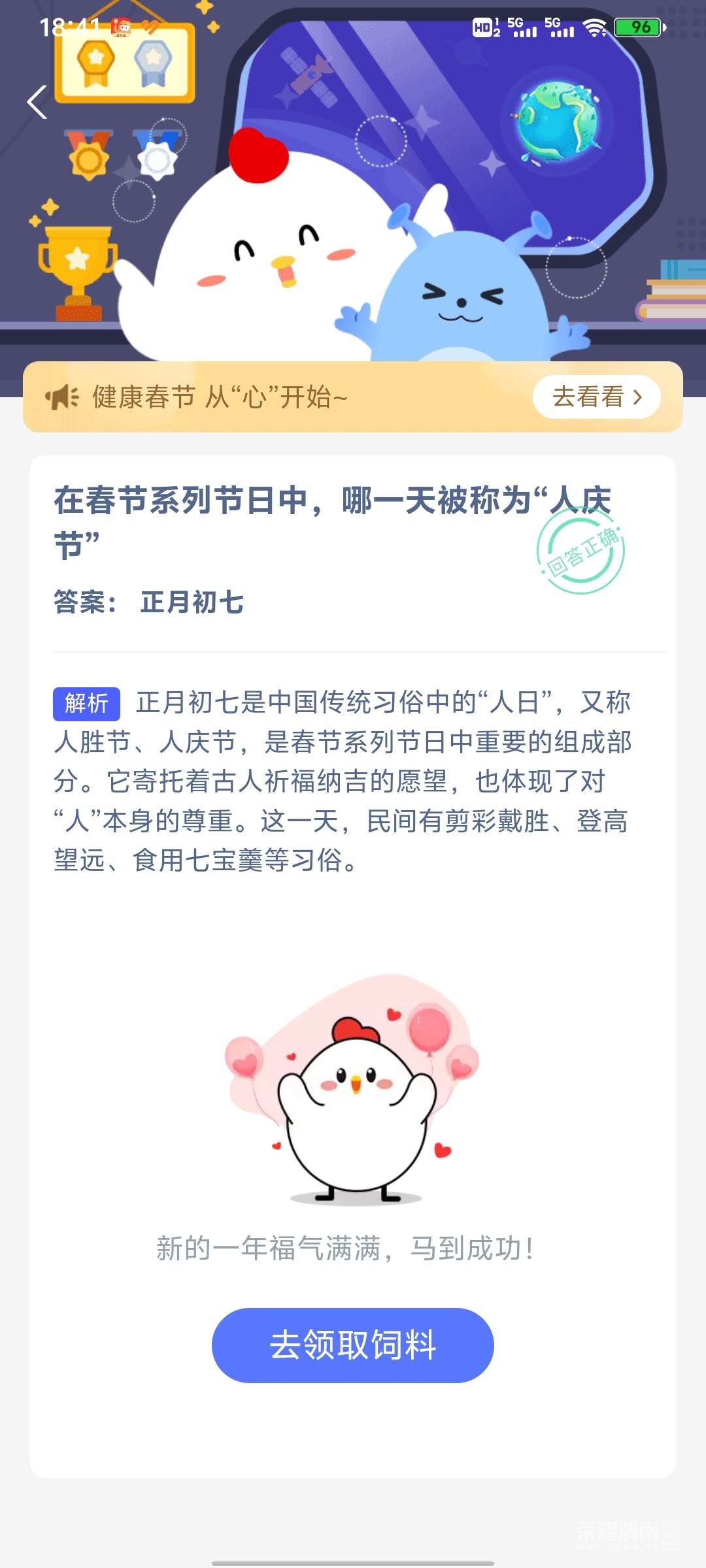706x1568 pixels.
Task: Go back using the arrow icon
Action: tap(37, 103)
